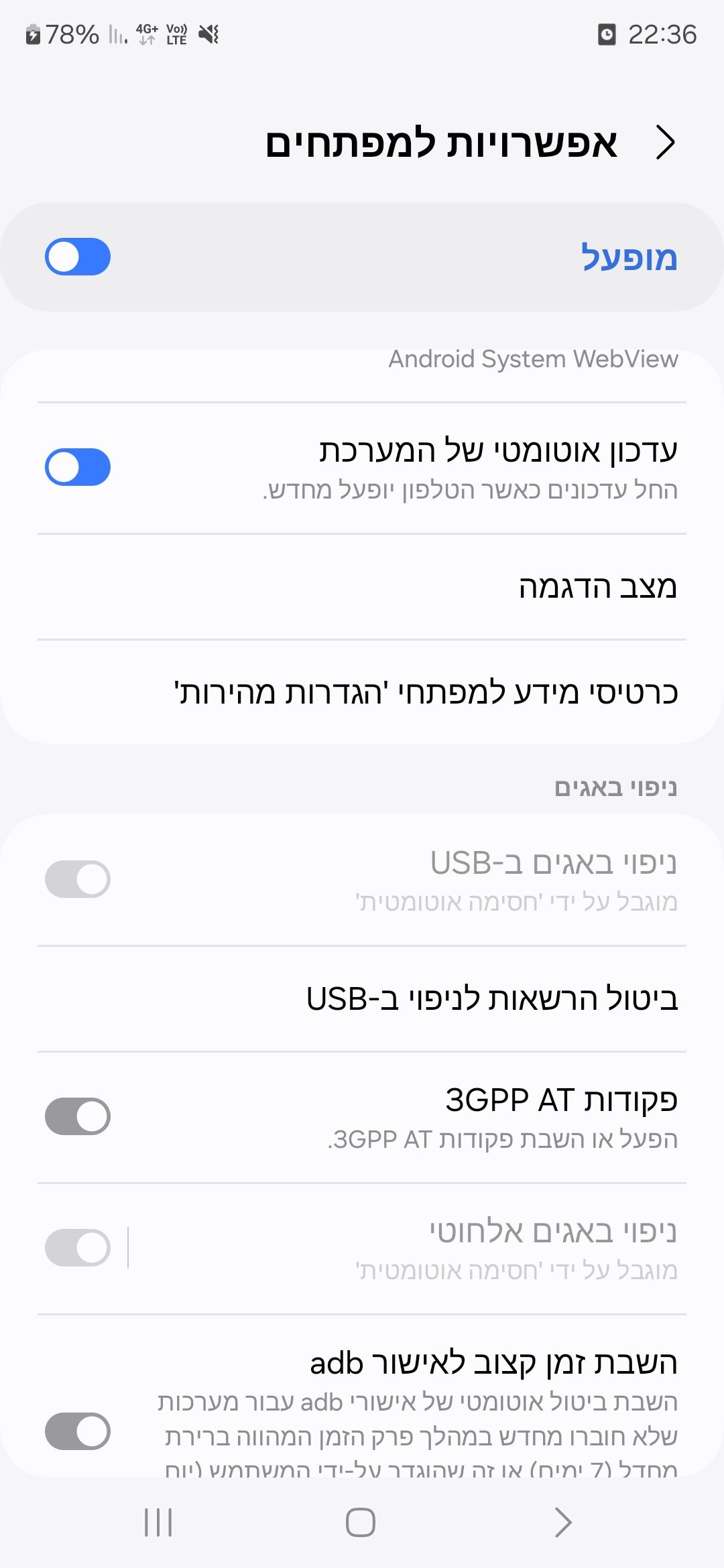The height and width of the screenshot is (1568, 724).
Task: Toggle off the 3GPP AT commands switch
Action: [x=77, y=1116]
